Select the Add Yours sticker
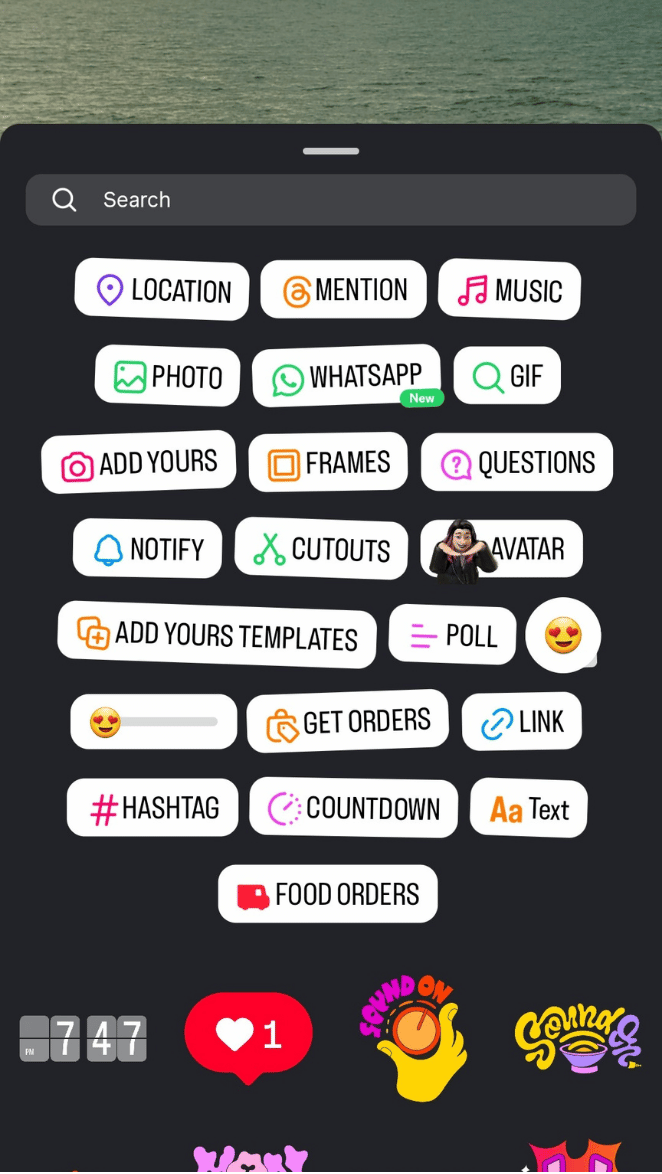The width and height of the screenshot is (662, 1174). [139, 463]
